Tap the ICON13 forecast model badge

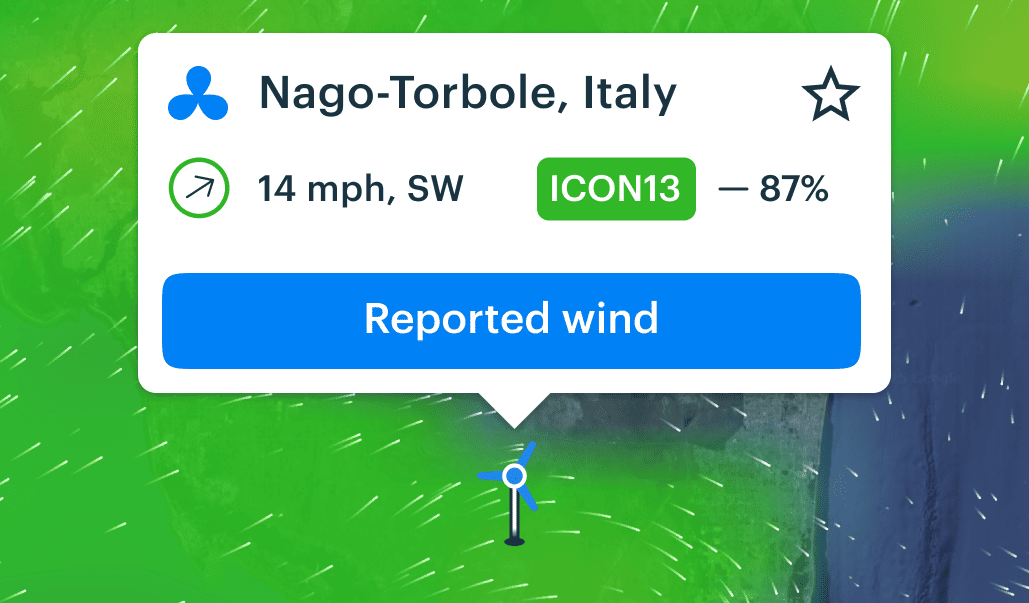pyautogui.click(x=616, y=189)
